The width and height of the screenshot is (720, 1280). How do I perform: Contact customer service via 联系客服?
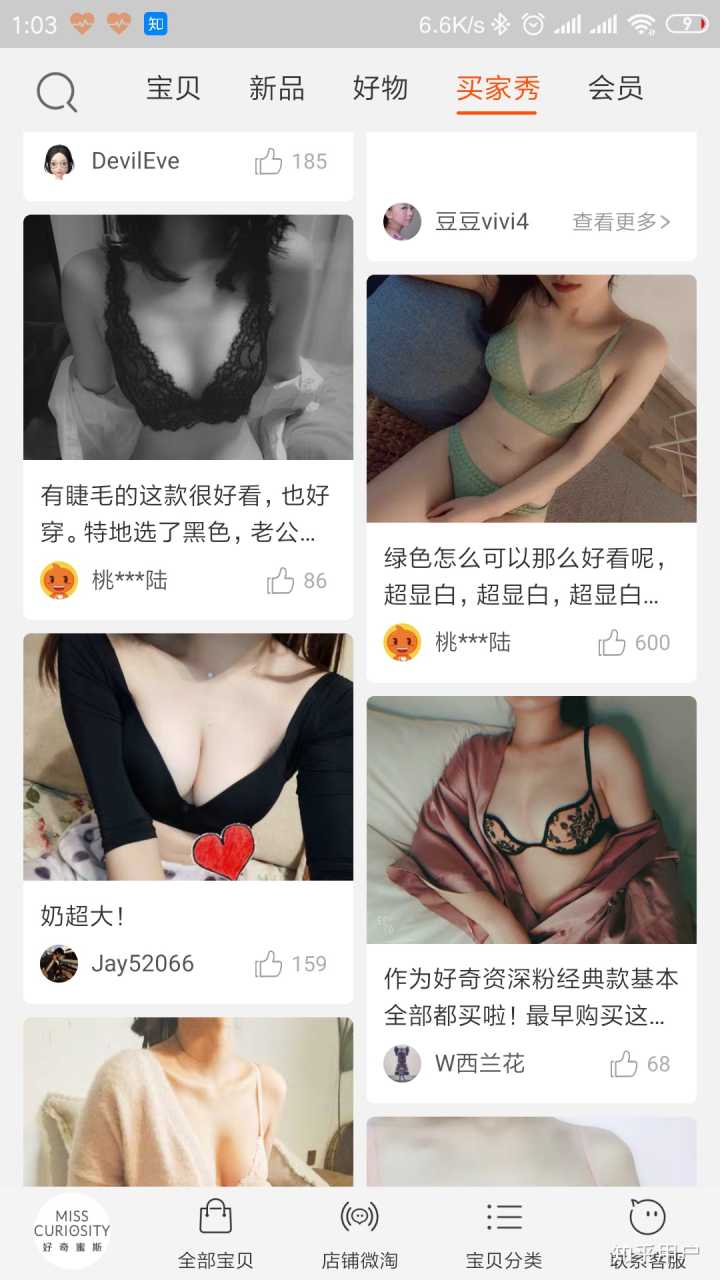[x=648, y=1234]
